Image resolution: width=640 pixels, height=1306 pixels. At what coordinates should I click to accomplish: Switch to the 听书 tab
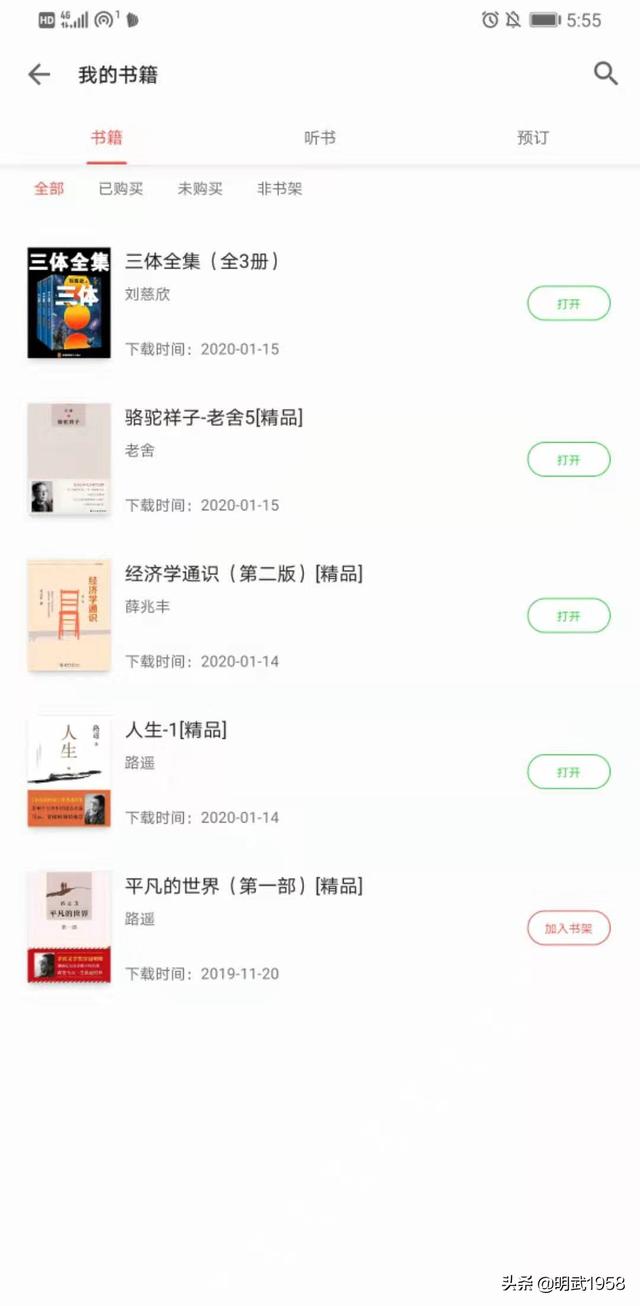click(320, 138)
